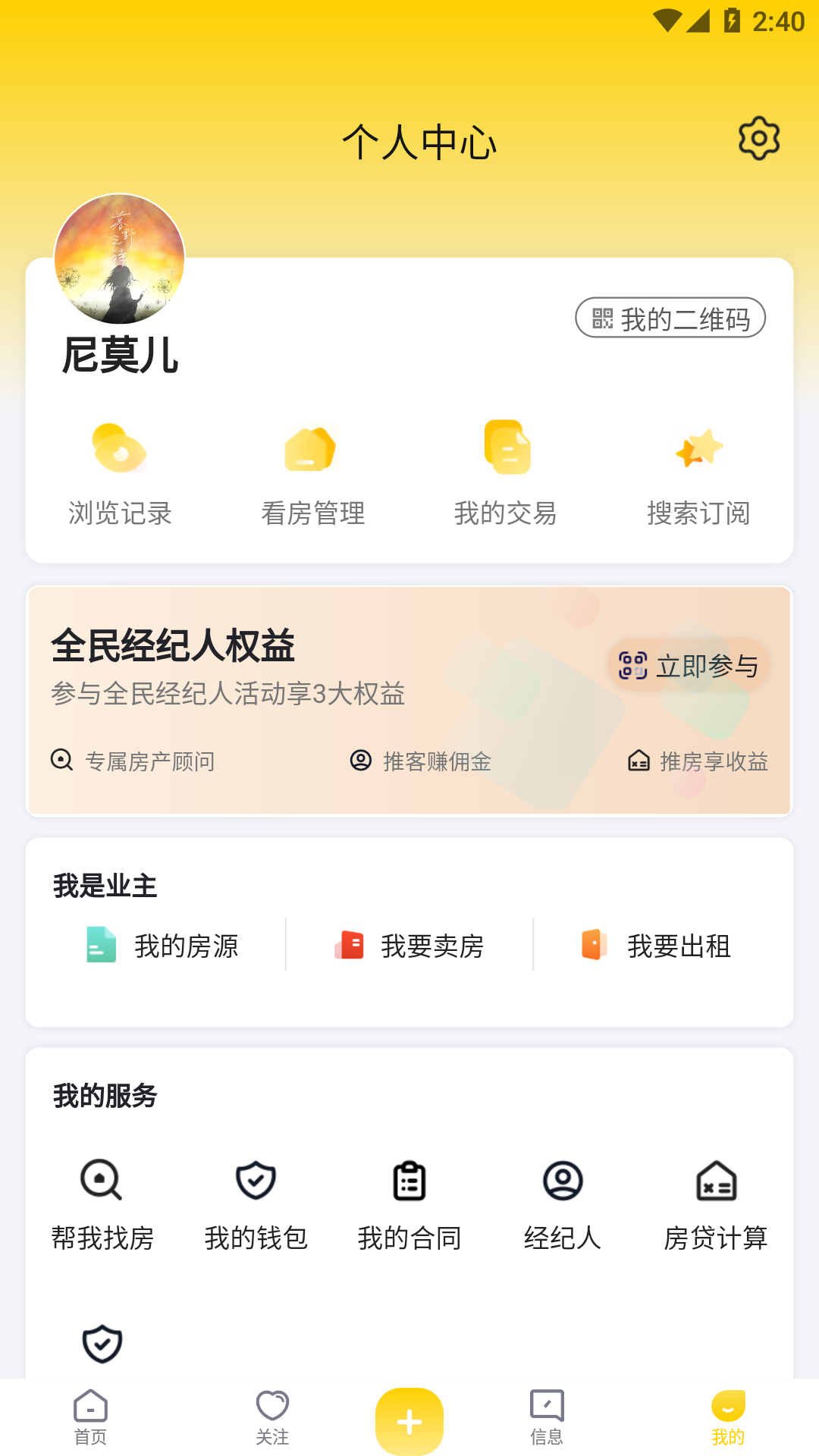Tap 立即参与 on the broker banner

689,666
